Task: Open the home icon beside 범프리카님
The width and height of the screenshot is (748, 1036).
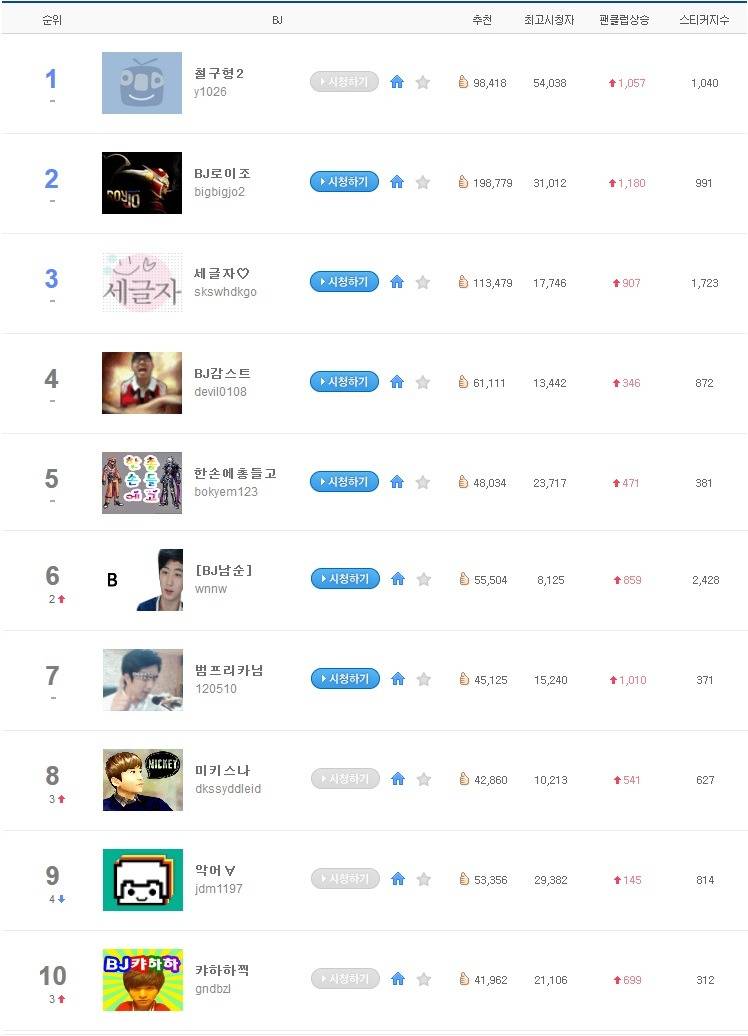Action: [x=397, y=679]
